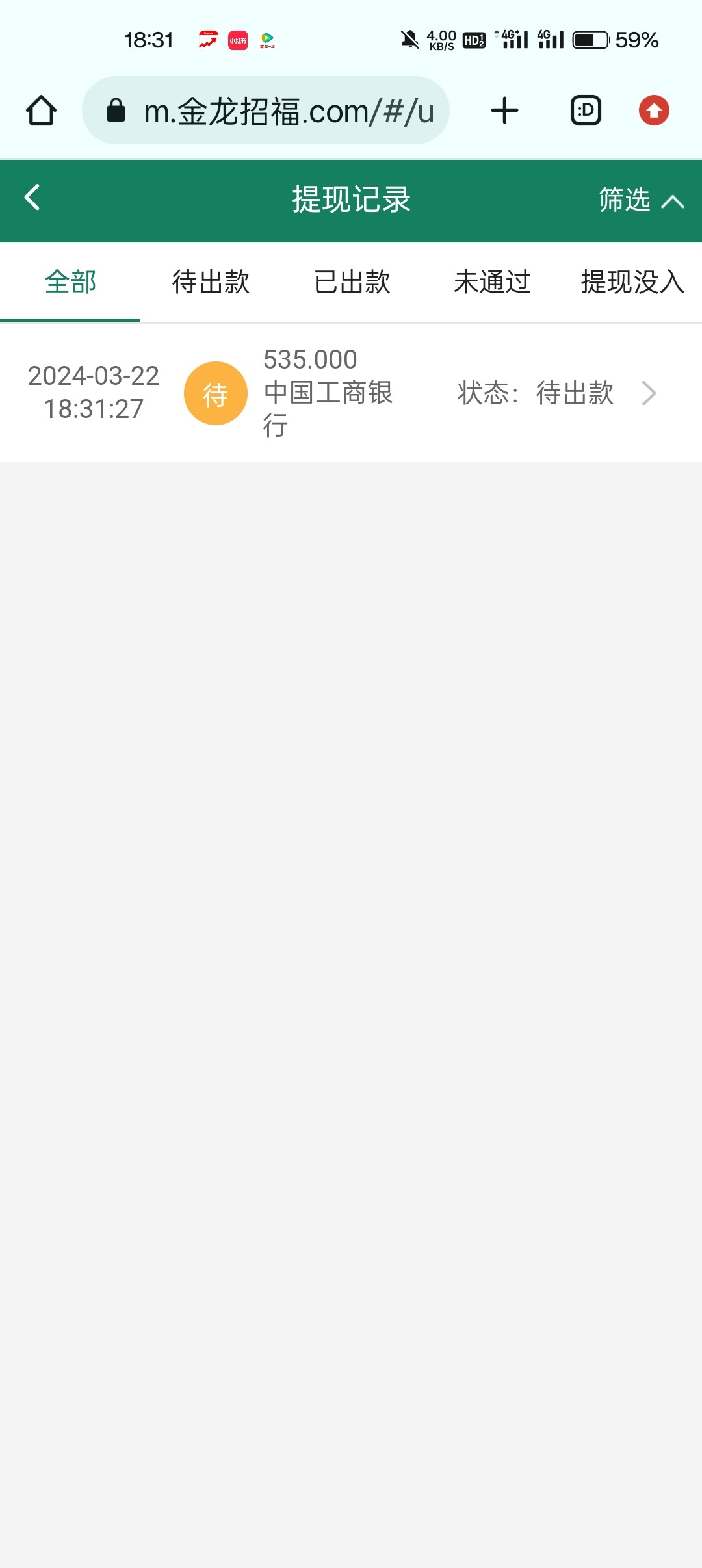Expand the 筛选 filter options
702x1568 pixels.
[x=640, y=200]
